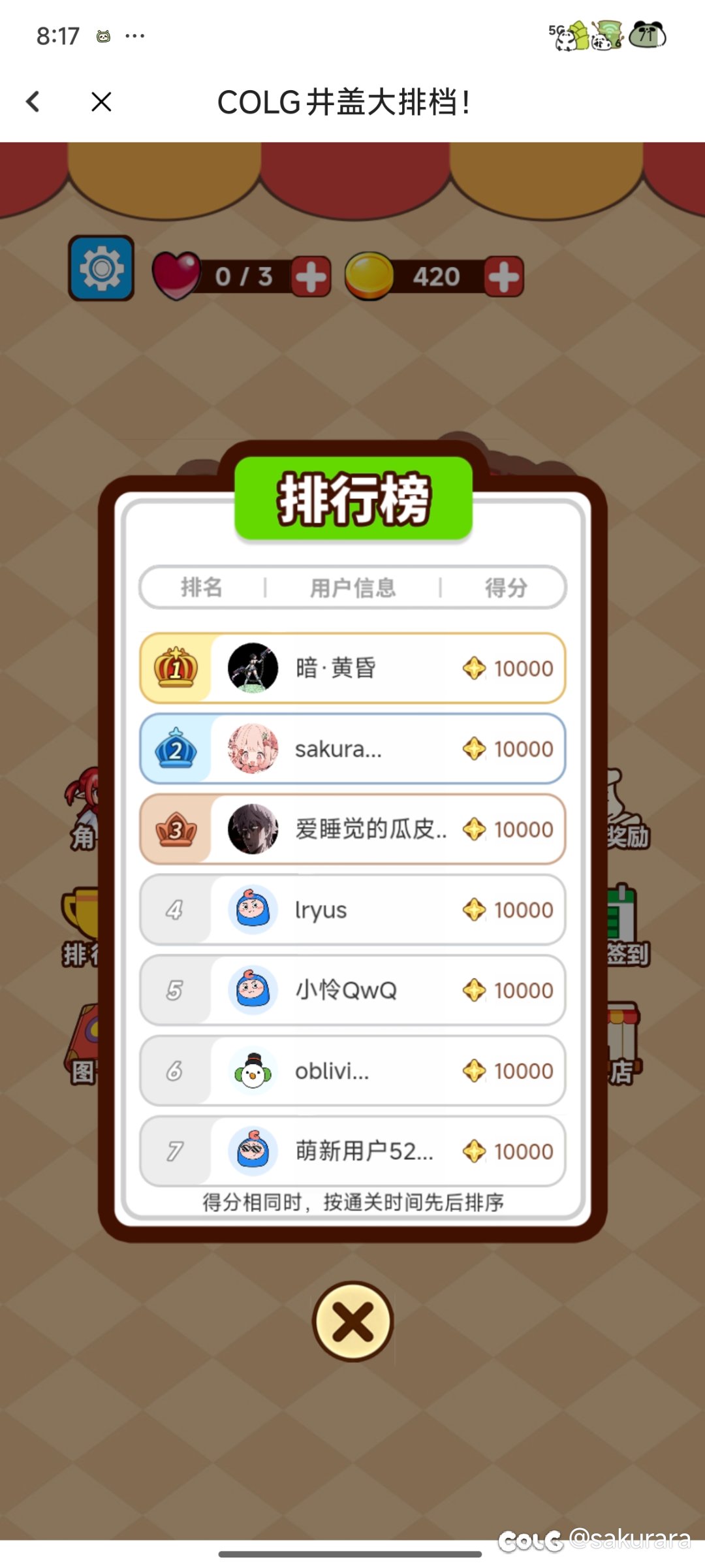
Task: Open the 小怜QwQ leaderboard row
Action: pyautogui.click(x=352, y=990)
